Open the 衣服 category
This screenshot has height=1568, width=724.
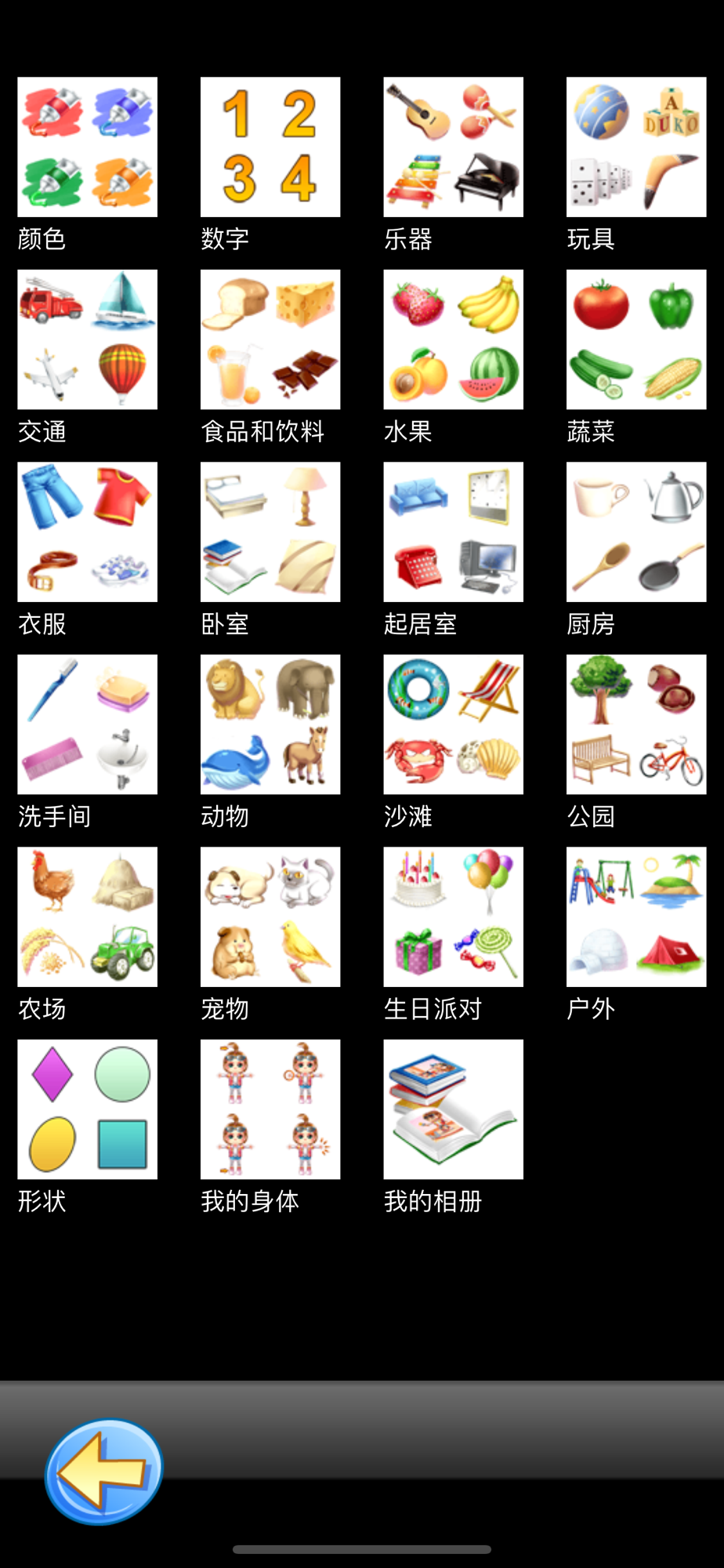[x=87, y=532]
